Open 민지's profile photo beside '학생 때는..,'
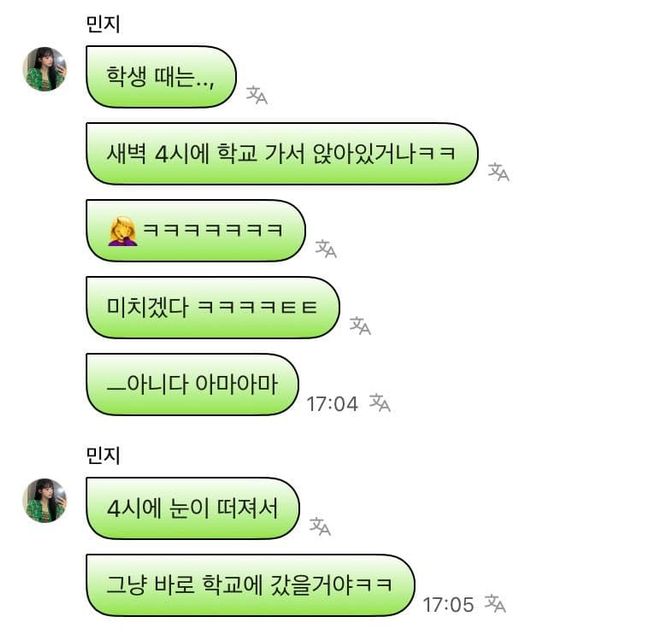This screenshot has height=640, width=649. [x=45, y=69]
